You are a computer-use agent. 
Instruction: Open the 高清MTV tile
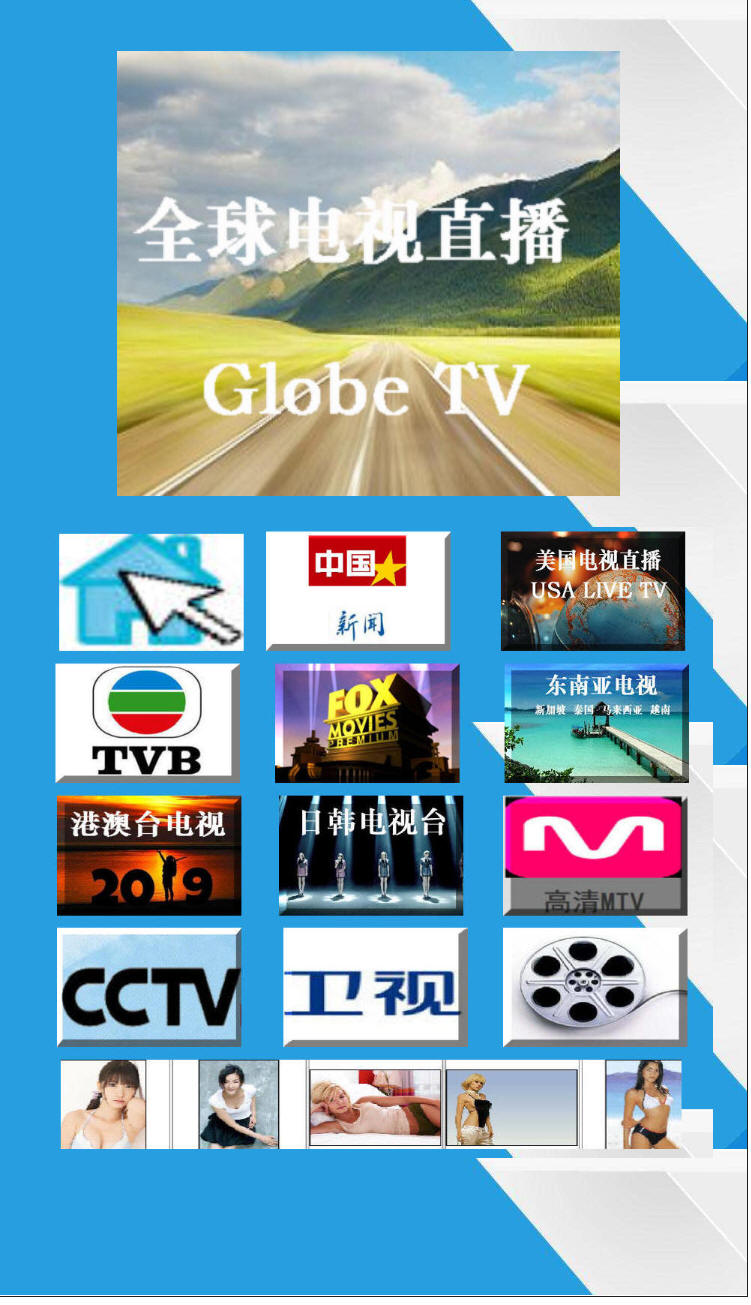[595, 855]
